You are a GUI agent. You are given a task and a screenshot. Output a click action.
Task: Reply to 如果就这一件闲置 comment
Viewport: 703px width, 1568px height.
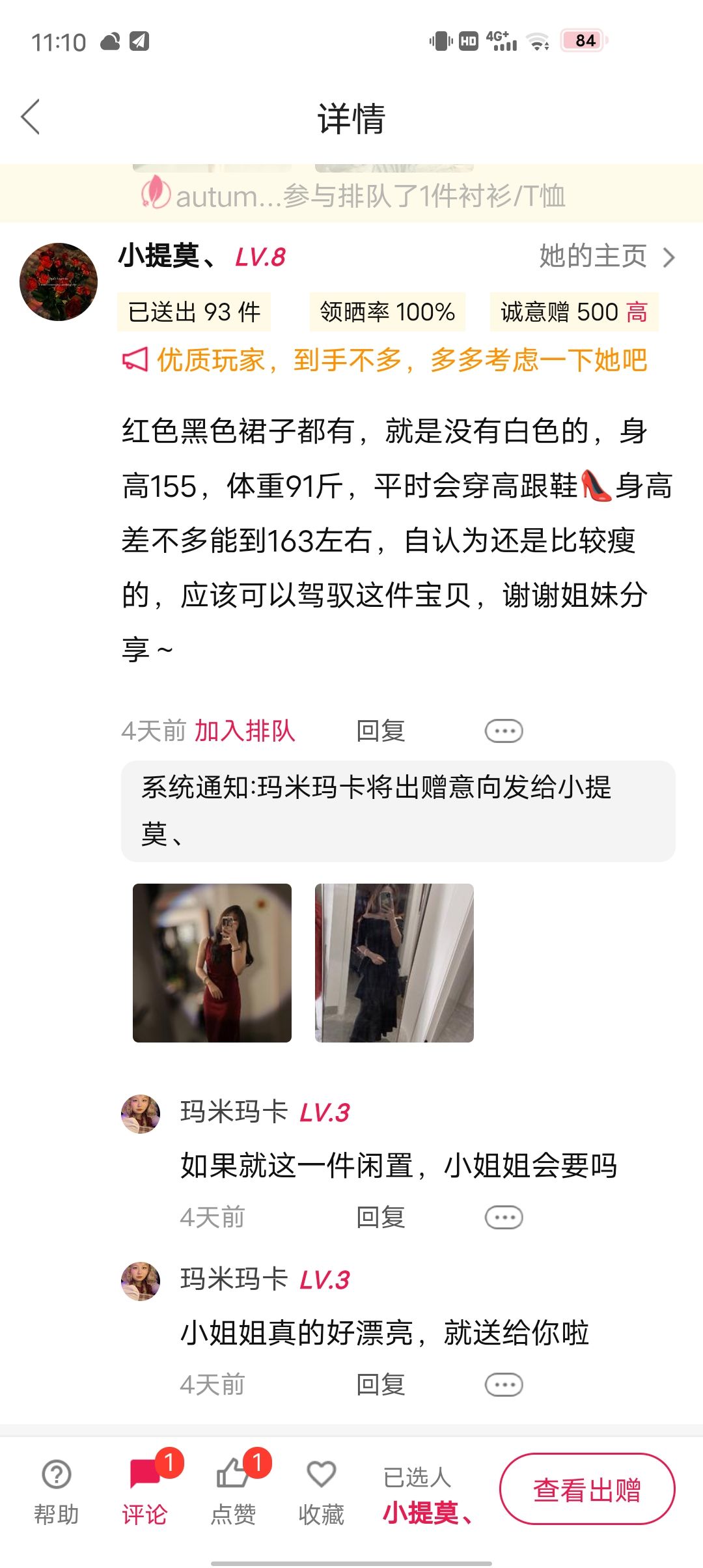point(381,1217)
